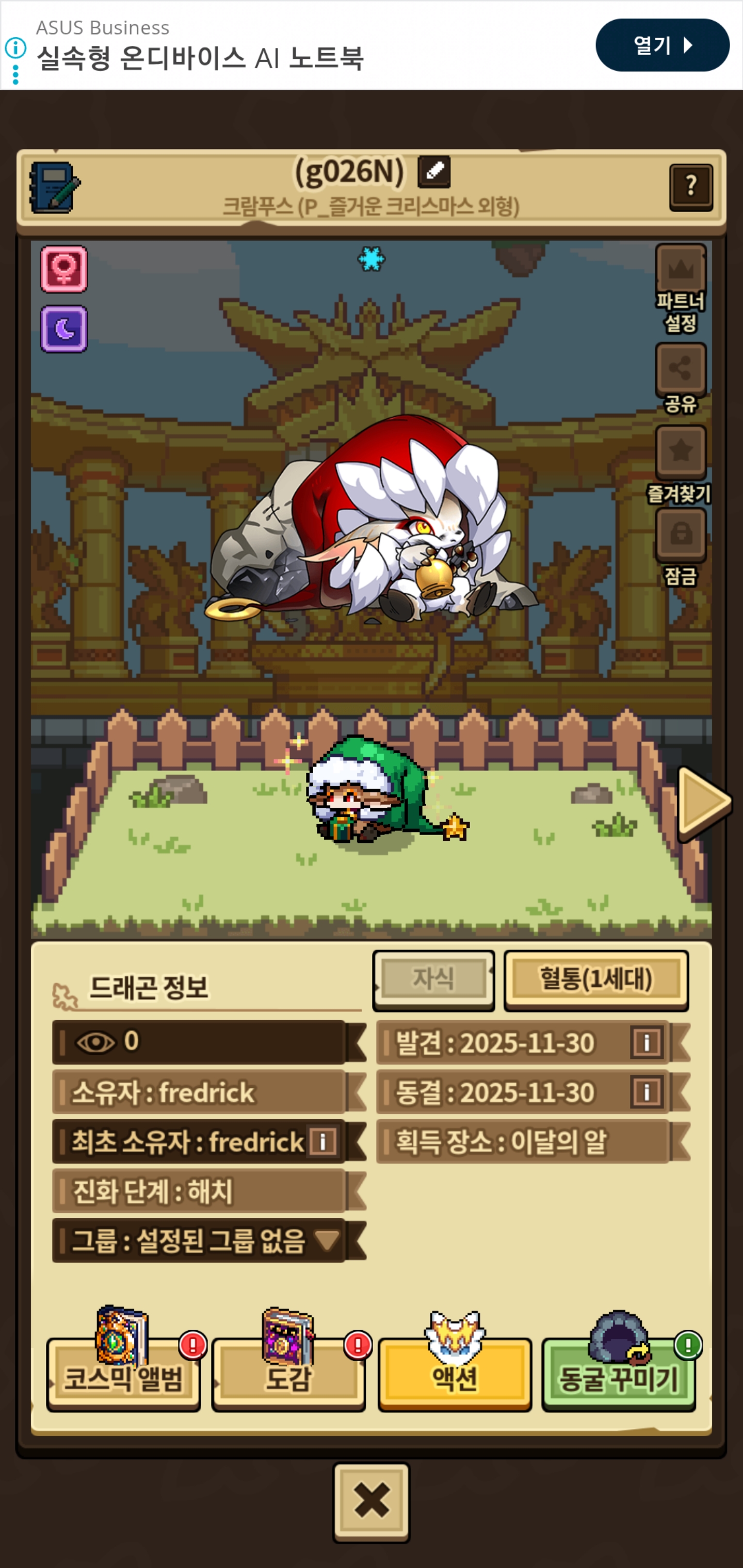The width and height of the screenshot is (743, 1568).
Task: Add dragon to 즐겨찾기 favorites
Action: [x=680, y=452]
